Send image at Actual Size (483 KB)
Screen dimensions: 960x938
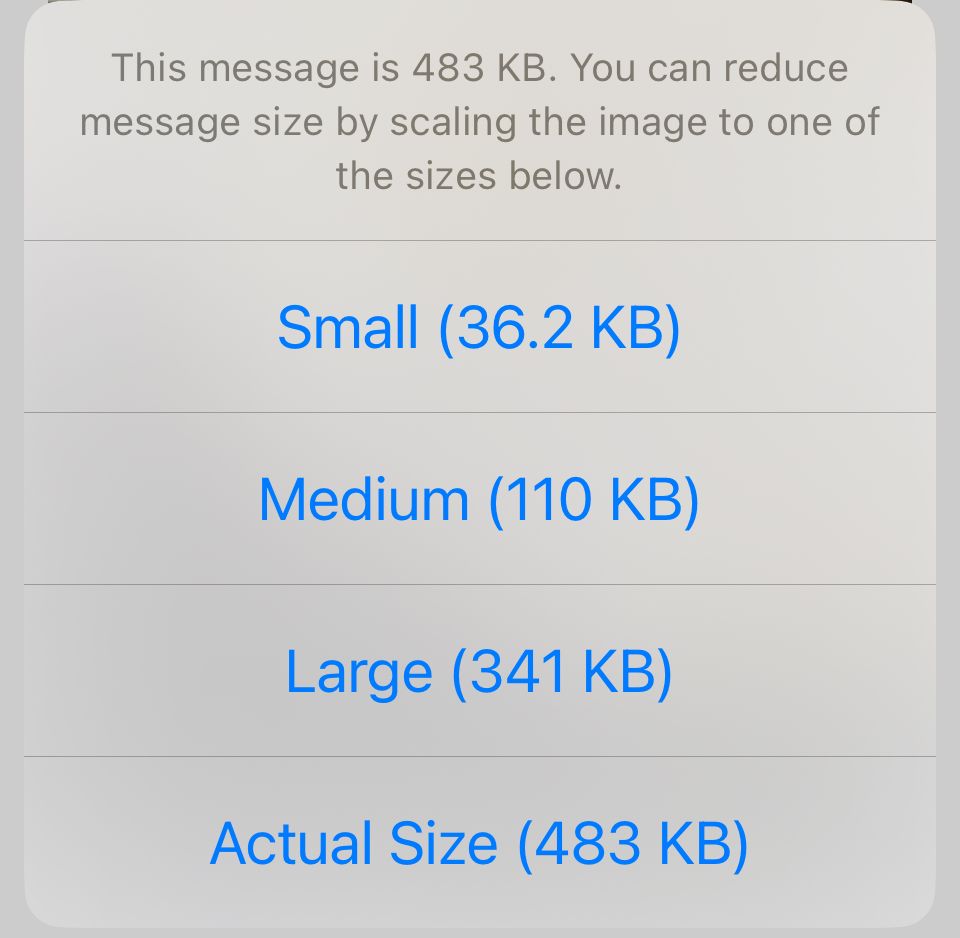pos(479,843)
